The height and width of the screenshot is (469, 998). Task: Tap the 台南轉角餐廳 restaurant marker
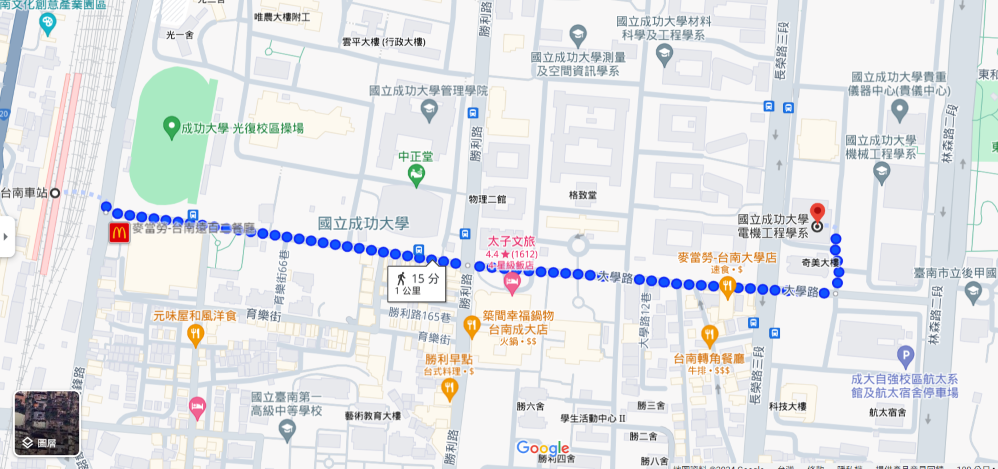point(710,335)
